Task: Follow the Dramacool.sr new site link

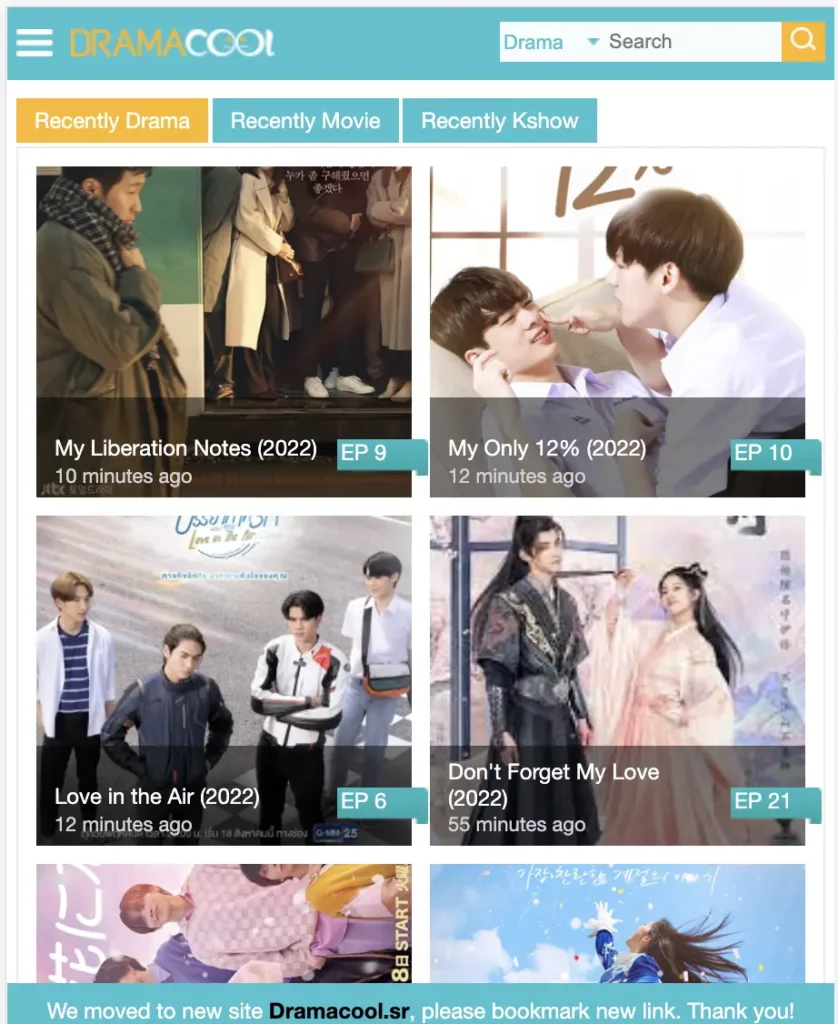Action: tap(339, 1010)
